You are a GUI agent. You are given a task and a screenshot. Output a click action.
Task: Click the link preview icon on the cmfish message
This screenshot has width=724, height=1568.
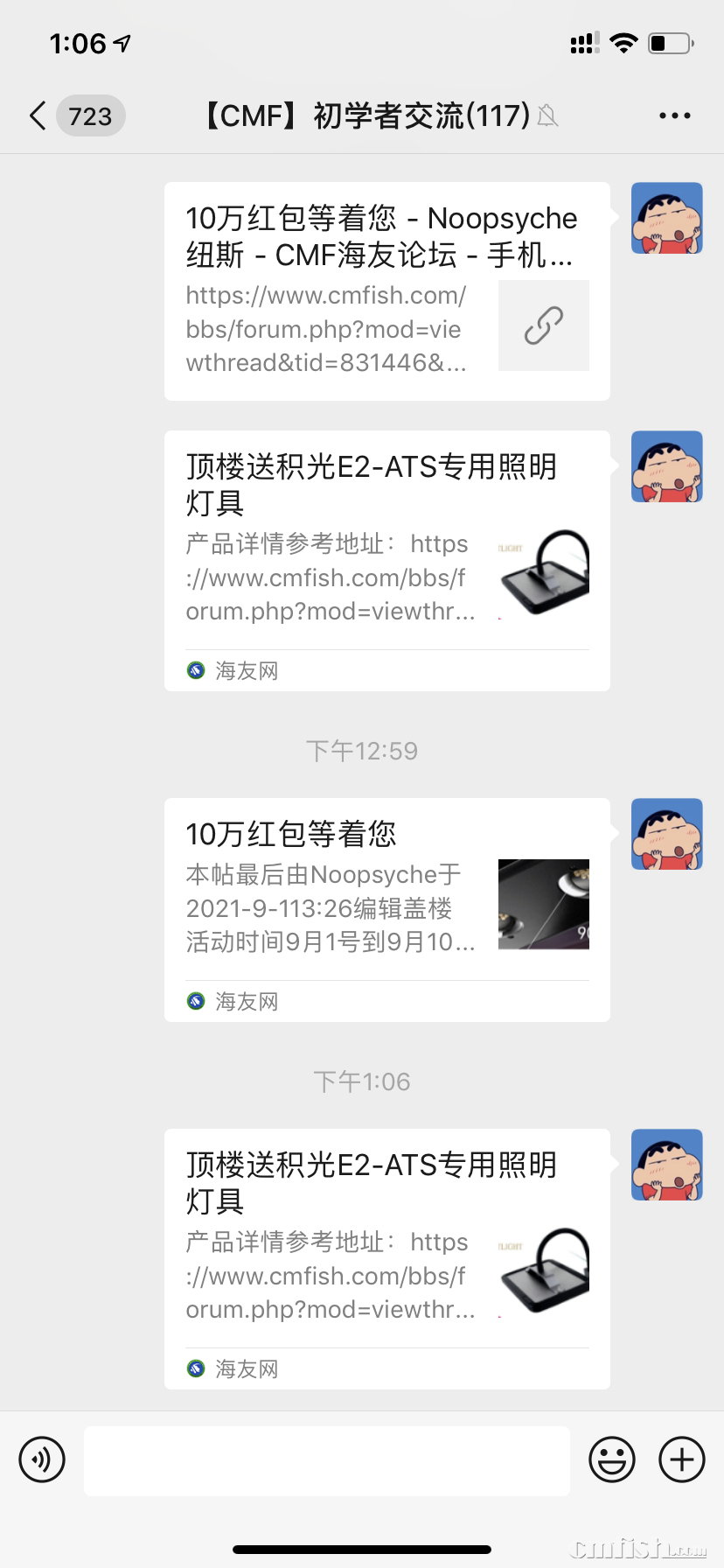click(543, 325)
